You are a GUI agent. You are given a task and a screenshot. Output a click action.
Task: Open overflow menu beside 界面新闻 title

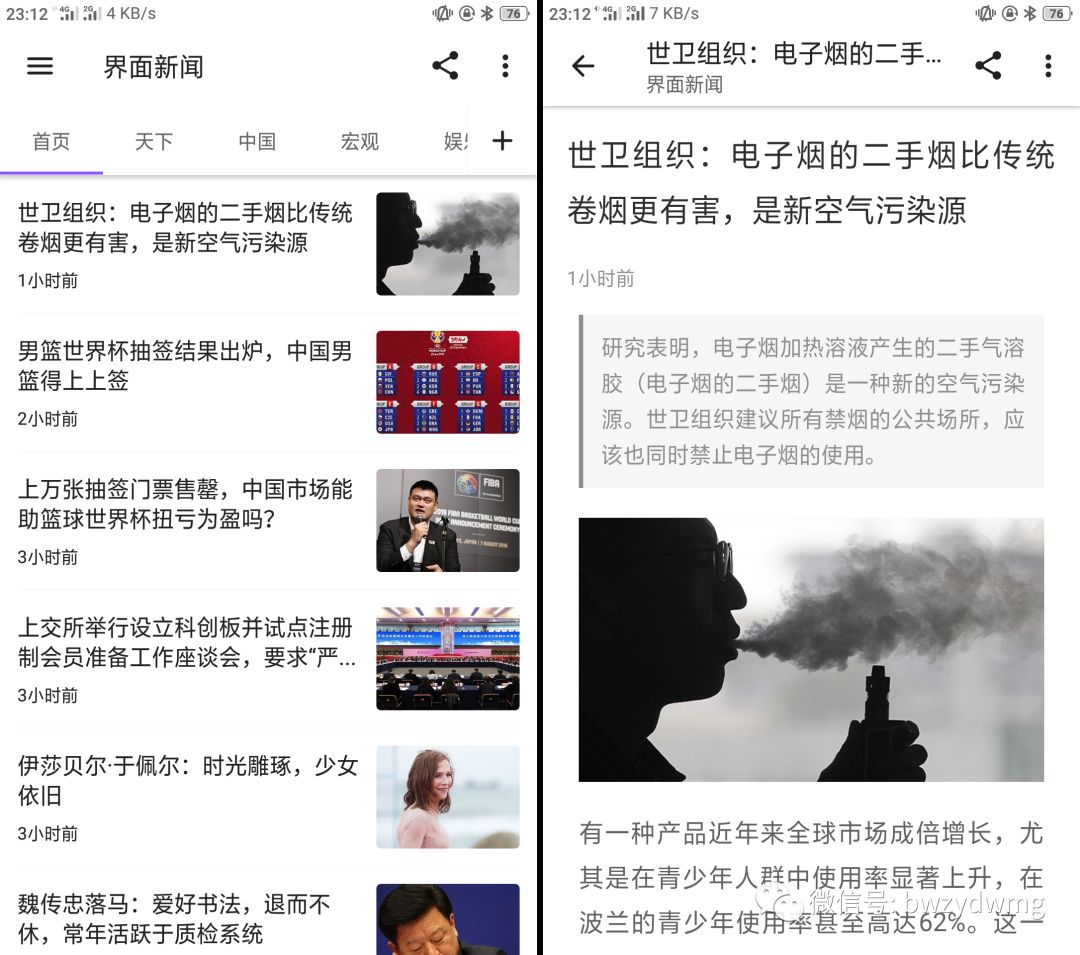click(505, 66)
